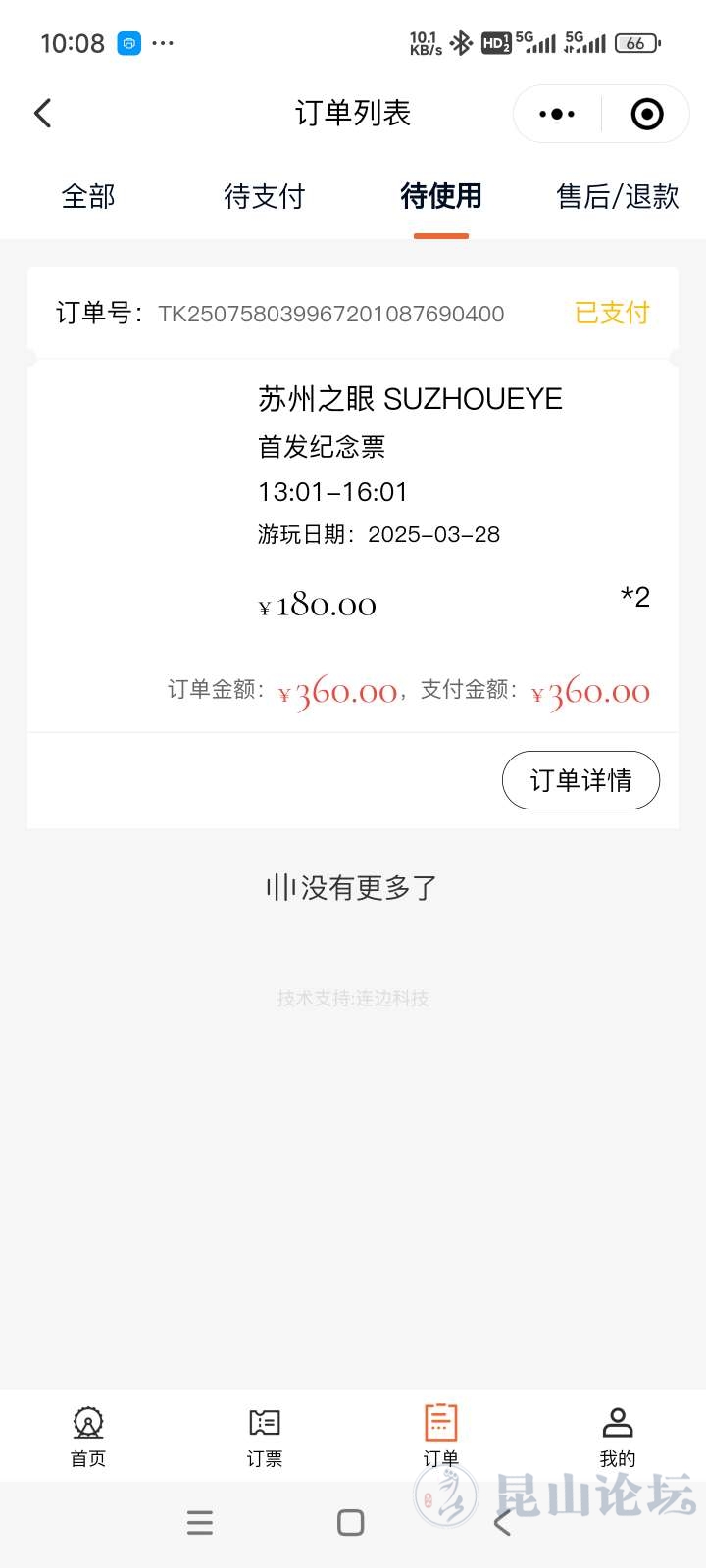706x1568 pixels.
Task: Open 订单详情 for the Suzhou Eye ticket
Action: click(x=580, y=780)
